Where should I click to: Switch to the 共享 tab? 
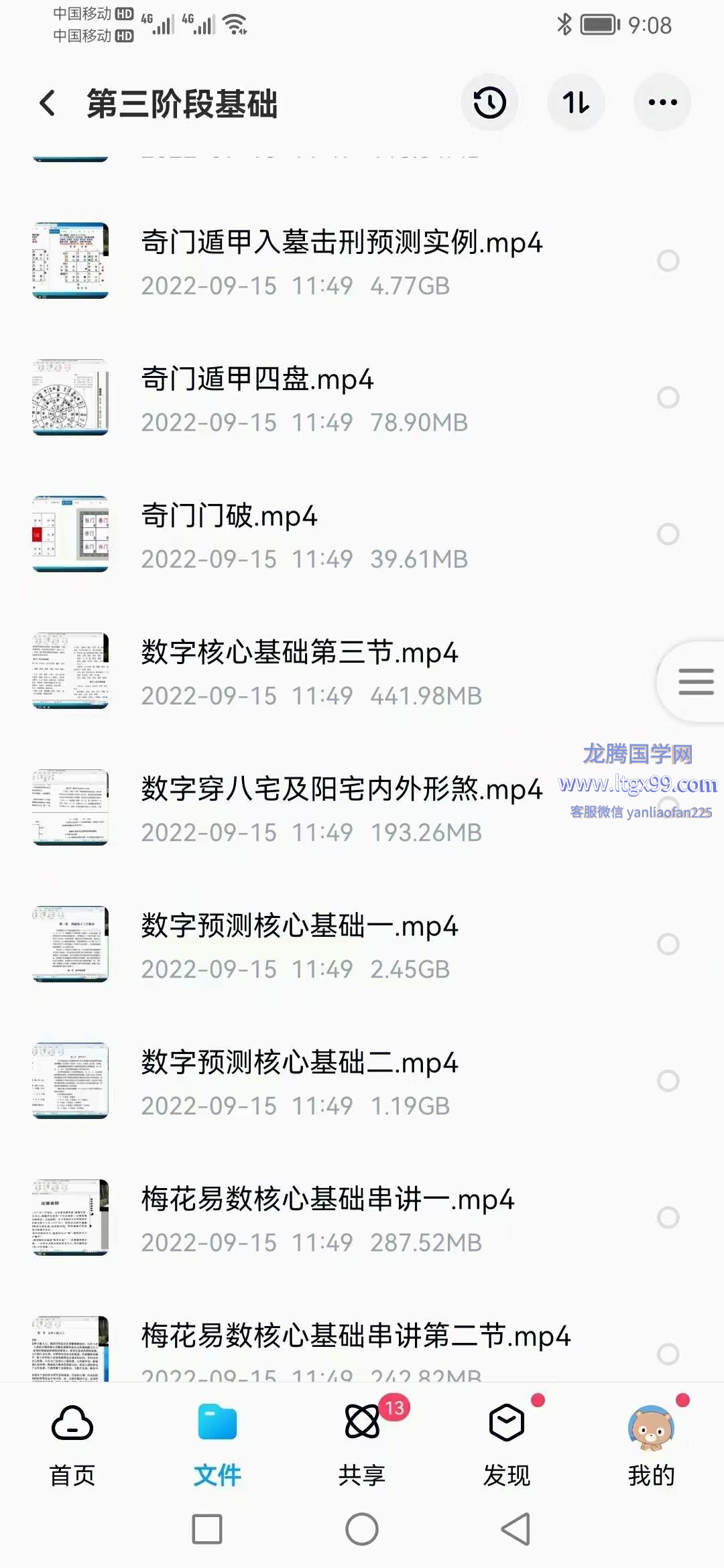pos(362,1439)
